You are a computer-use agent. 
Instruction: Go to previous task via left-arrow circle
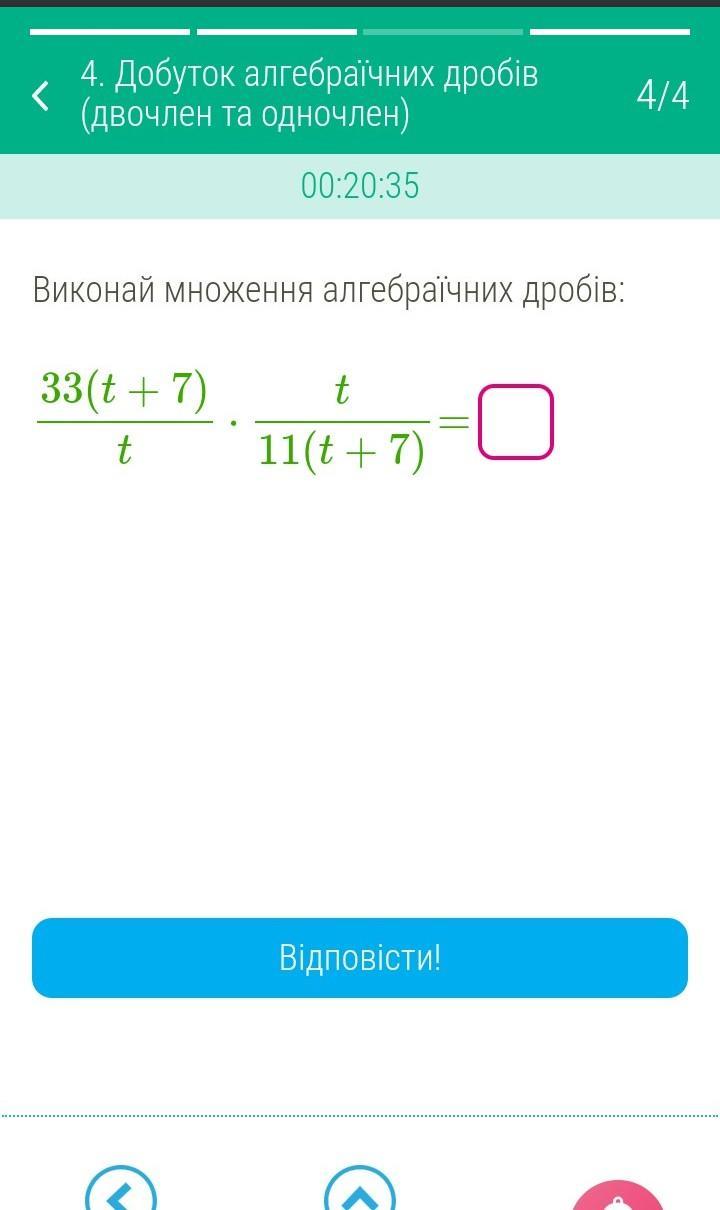121,1192
